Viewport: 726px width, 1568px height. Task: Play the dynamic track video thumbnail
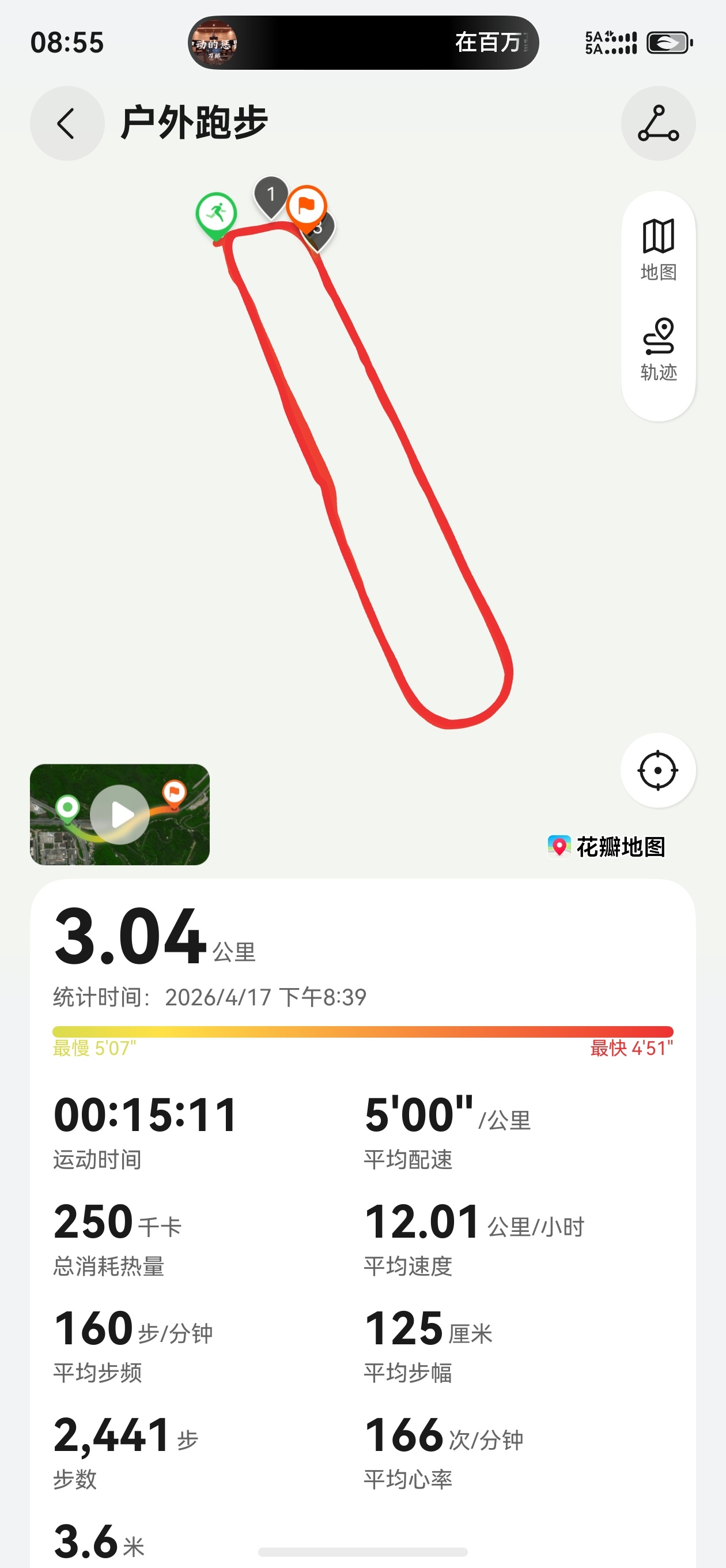[x=120, y=815]
